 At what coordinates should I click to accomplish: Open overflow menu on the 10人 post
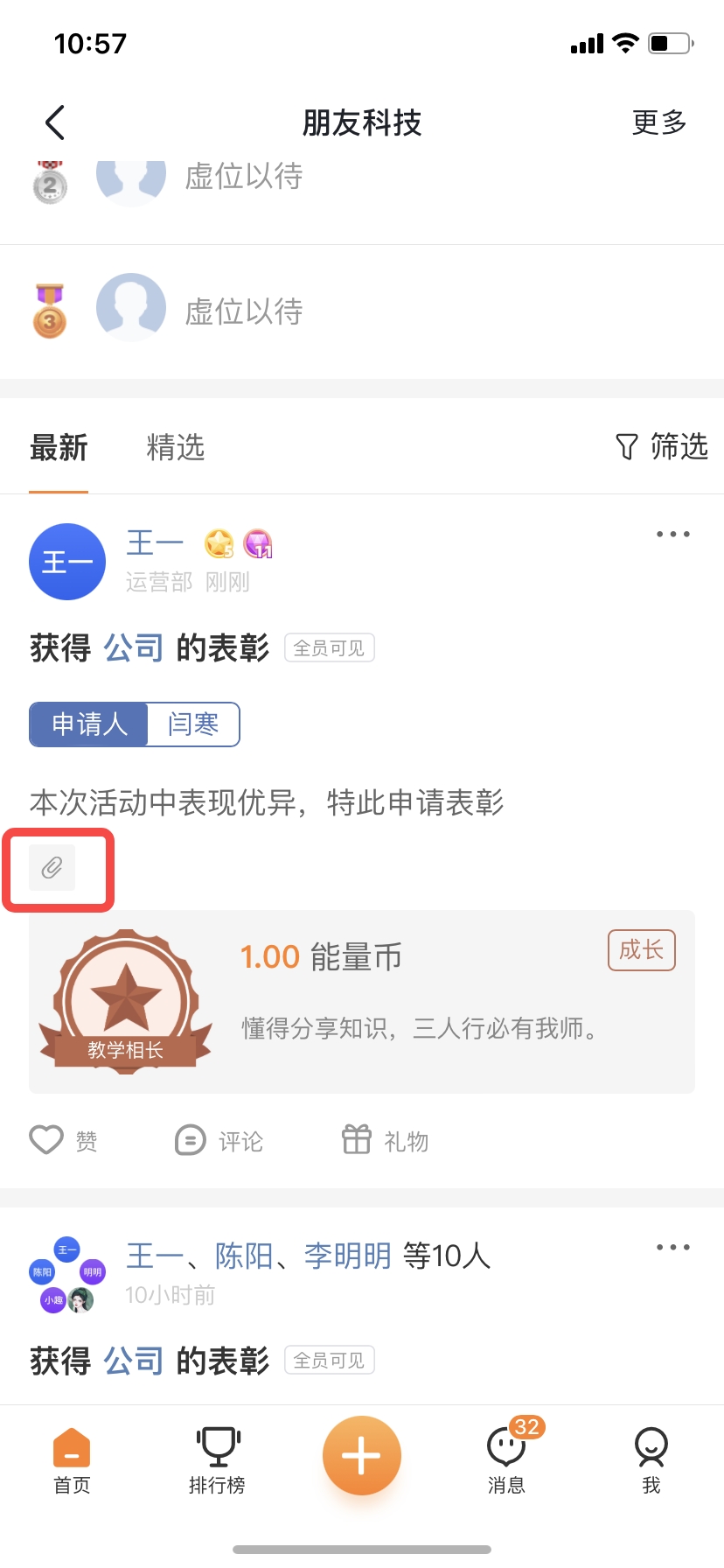coord(672,1247)
